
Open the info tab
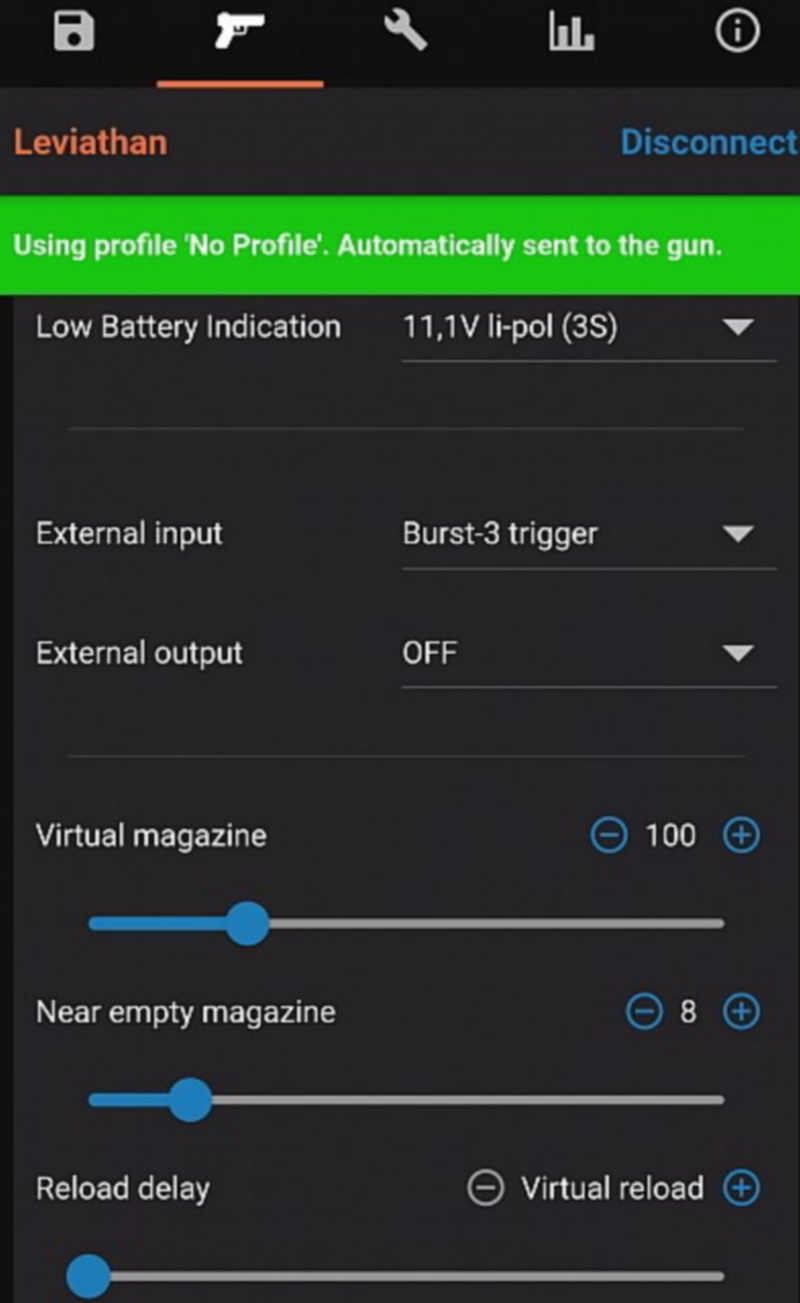[737, 32]
